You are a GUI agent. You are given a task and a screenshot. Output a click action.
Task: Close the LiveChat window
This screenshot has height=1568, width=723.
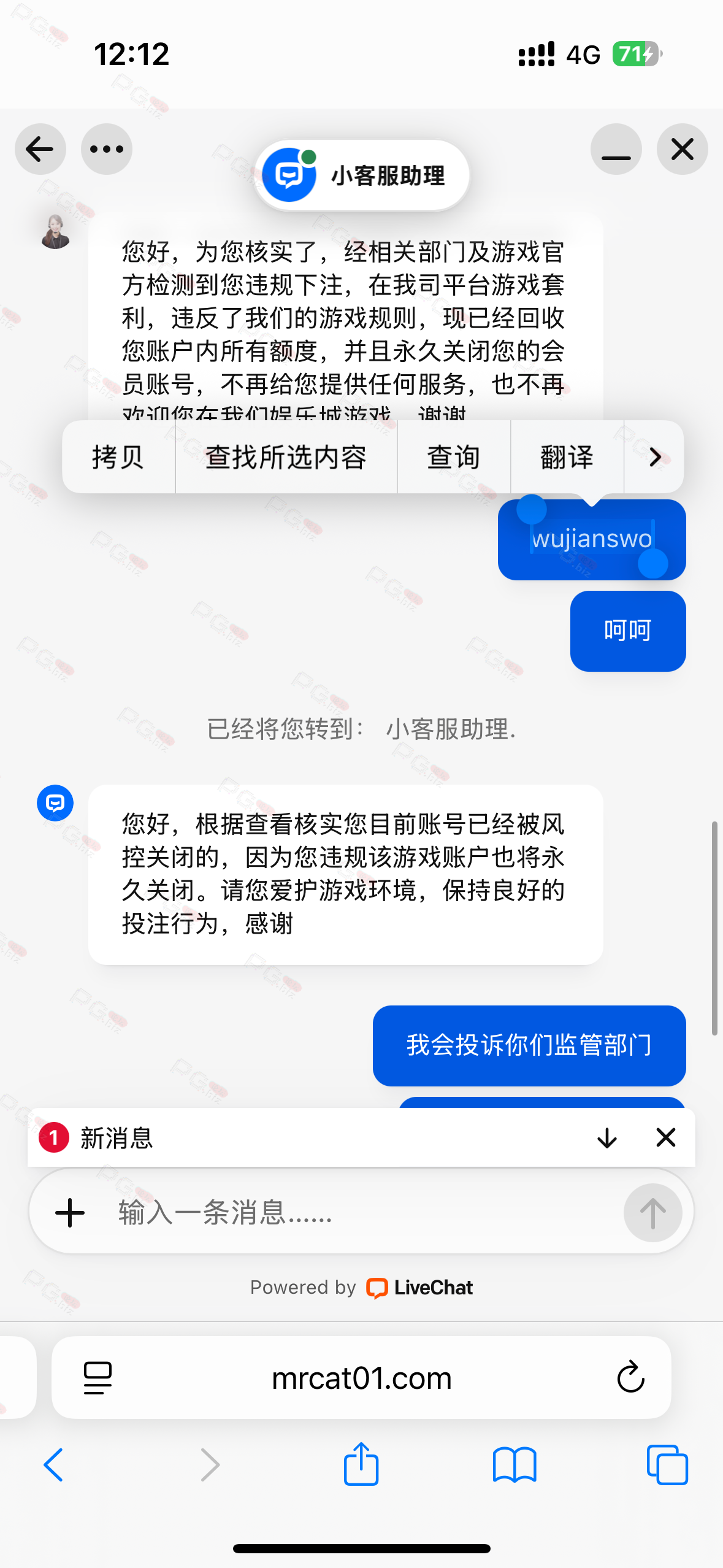[x=682, y=149]
